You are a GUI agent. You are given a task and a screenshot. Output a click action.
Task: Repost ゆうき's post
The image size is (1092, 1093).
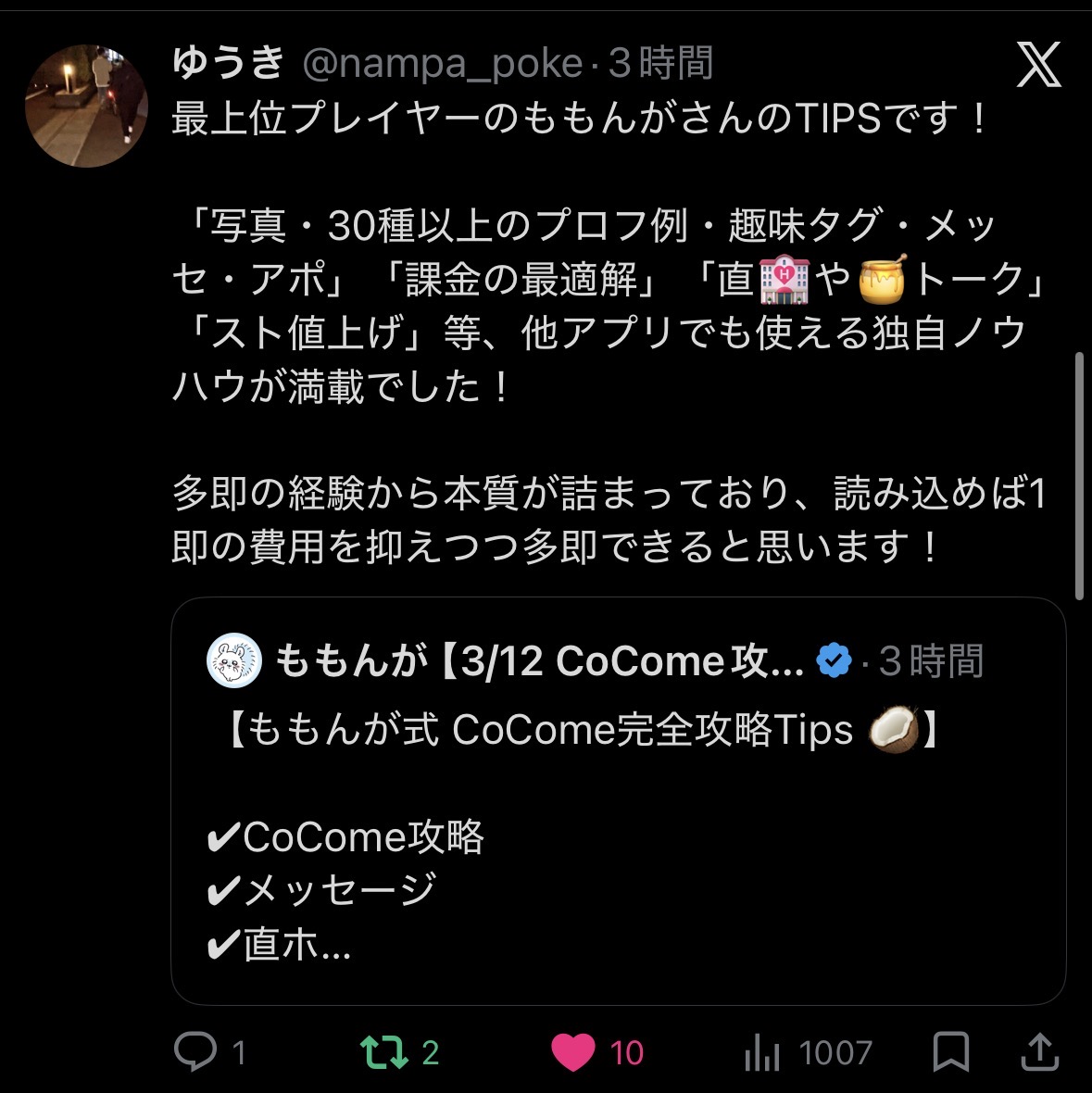coord(384,1052)
